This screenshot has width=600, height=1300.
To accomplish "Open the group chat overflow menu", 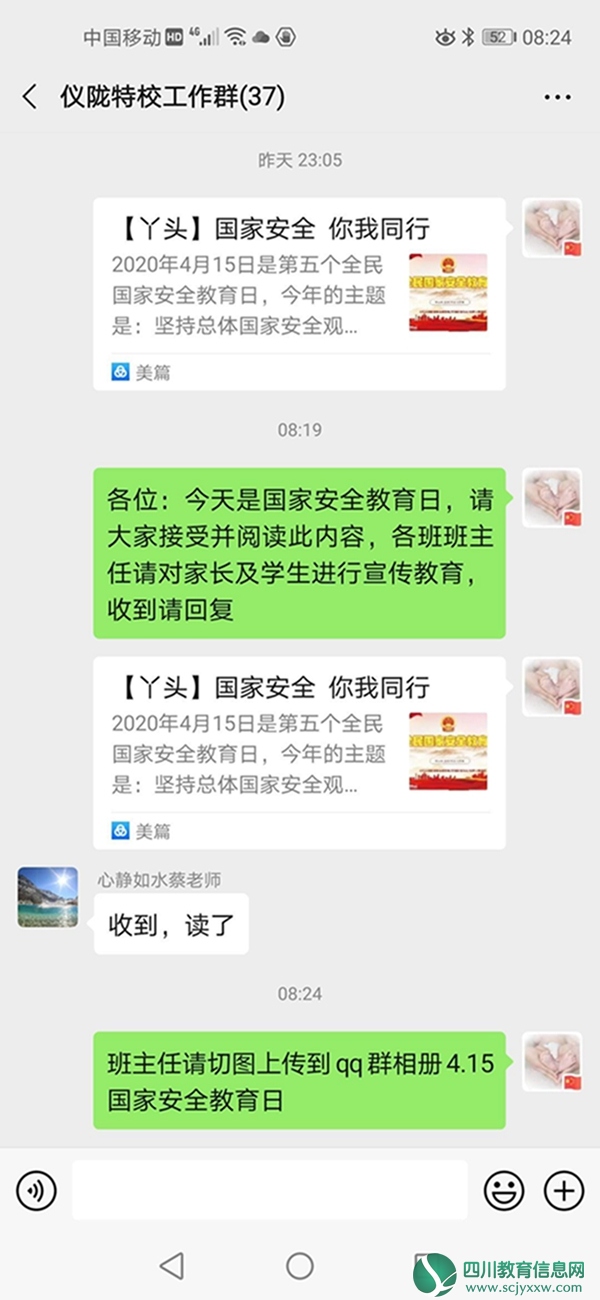I will [x=557, y=97].
